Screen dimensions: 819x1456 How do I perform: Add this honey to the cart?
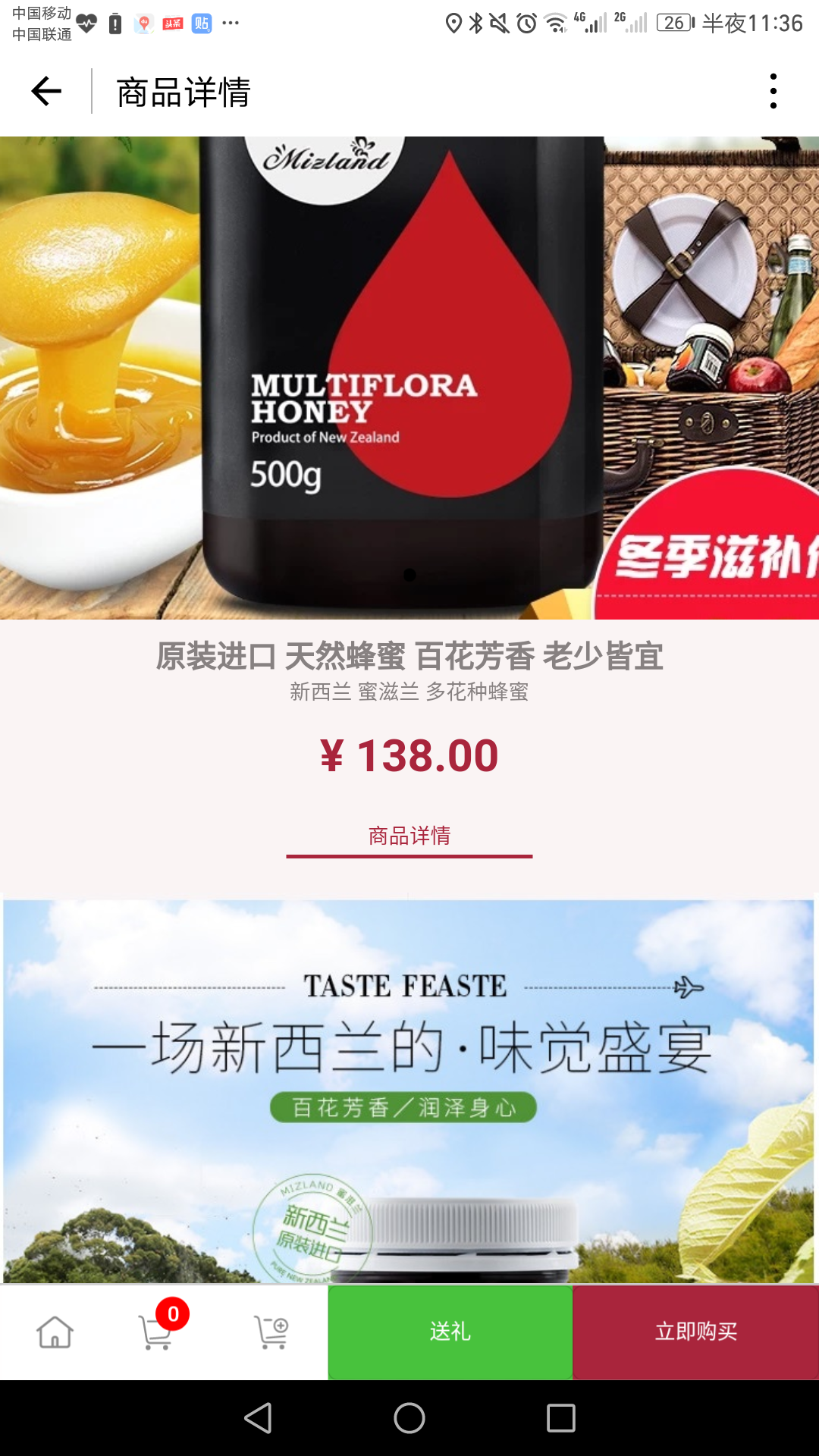271,1332
